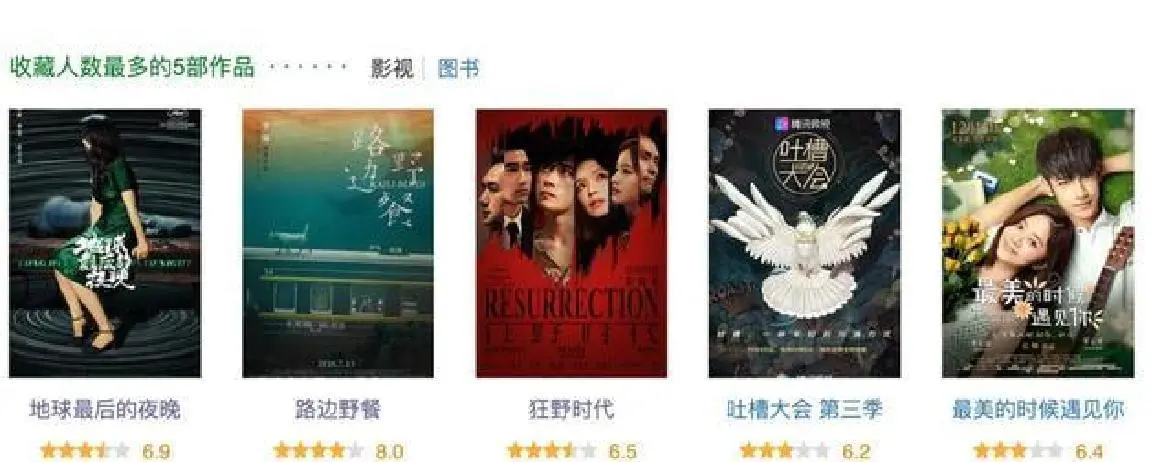Open the 地球最后的夜晚 poster
Image resolution: width=1173 pixels, height=462 pixels.
point(105,243)
